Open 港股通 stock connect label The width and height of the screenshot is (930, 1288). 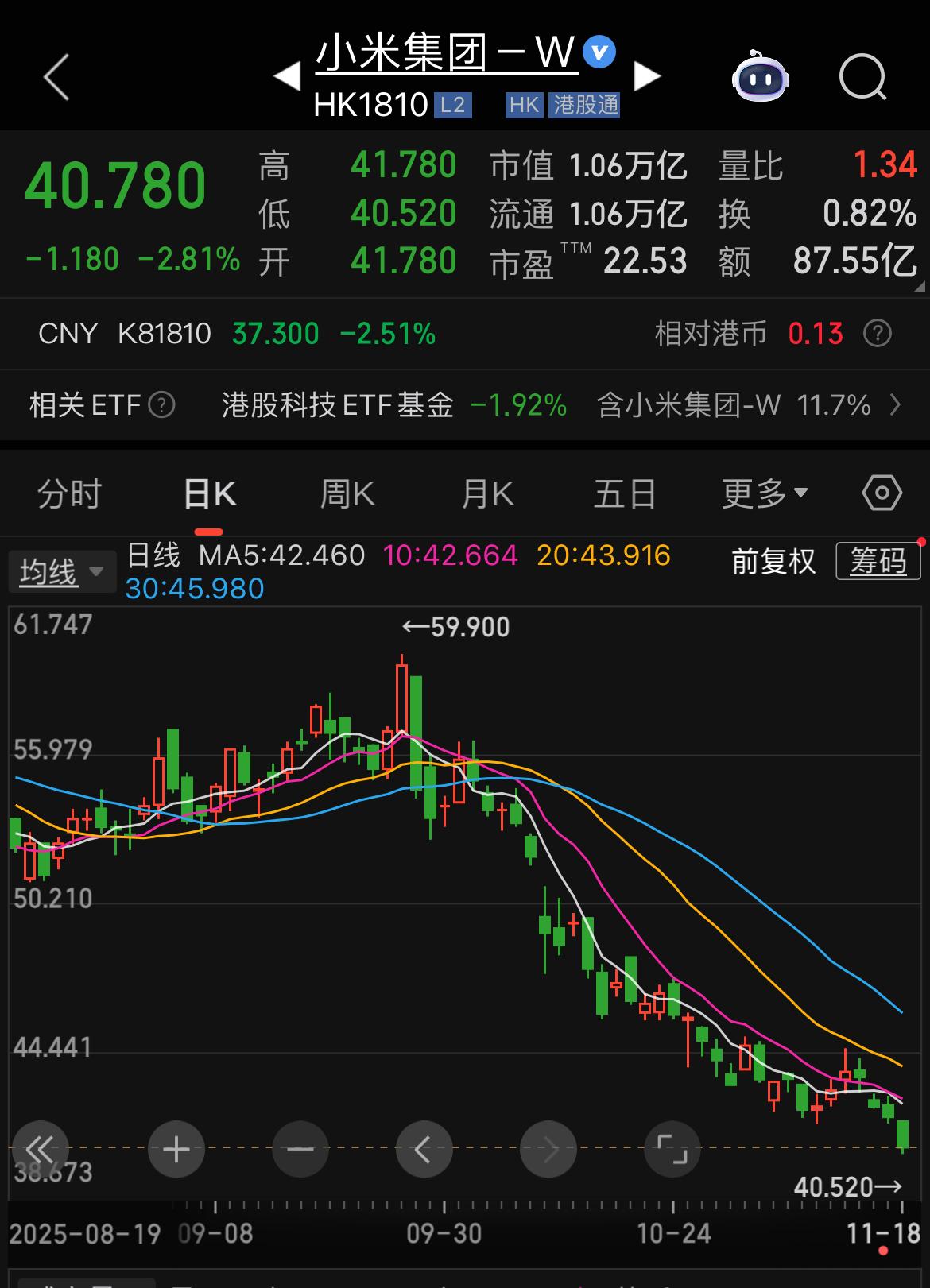pyautogui.click(x=586, y=104)
